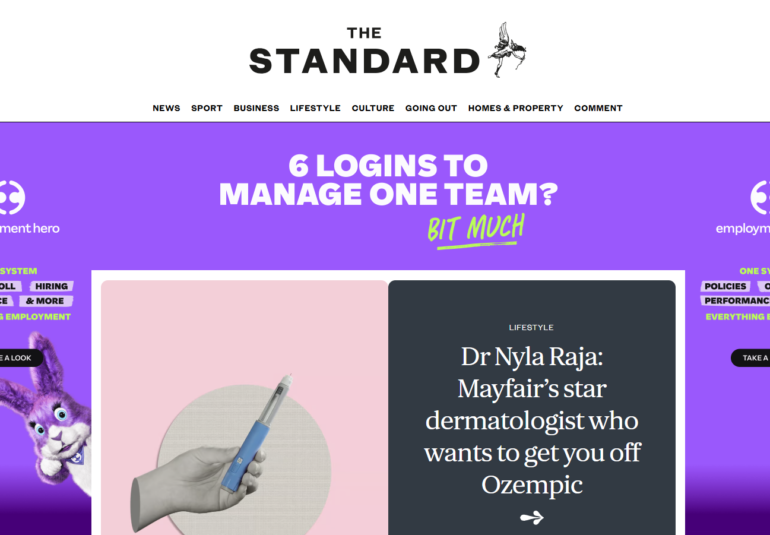Open Homes & Property section
The image size is (770, 535).
(515, 108)
